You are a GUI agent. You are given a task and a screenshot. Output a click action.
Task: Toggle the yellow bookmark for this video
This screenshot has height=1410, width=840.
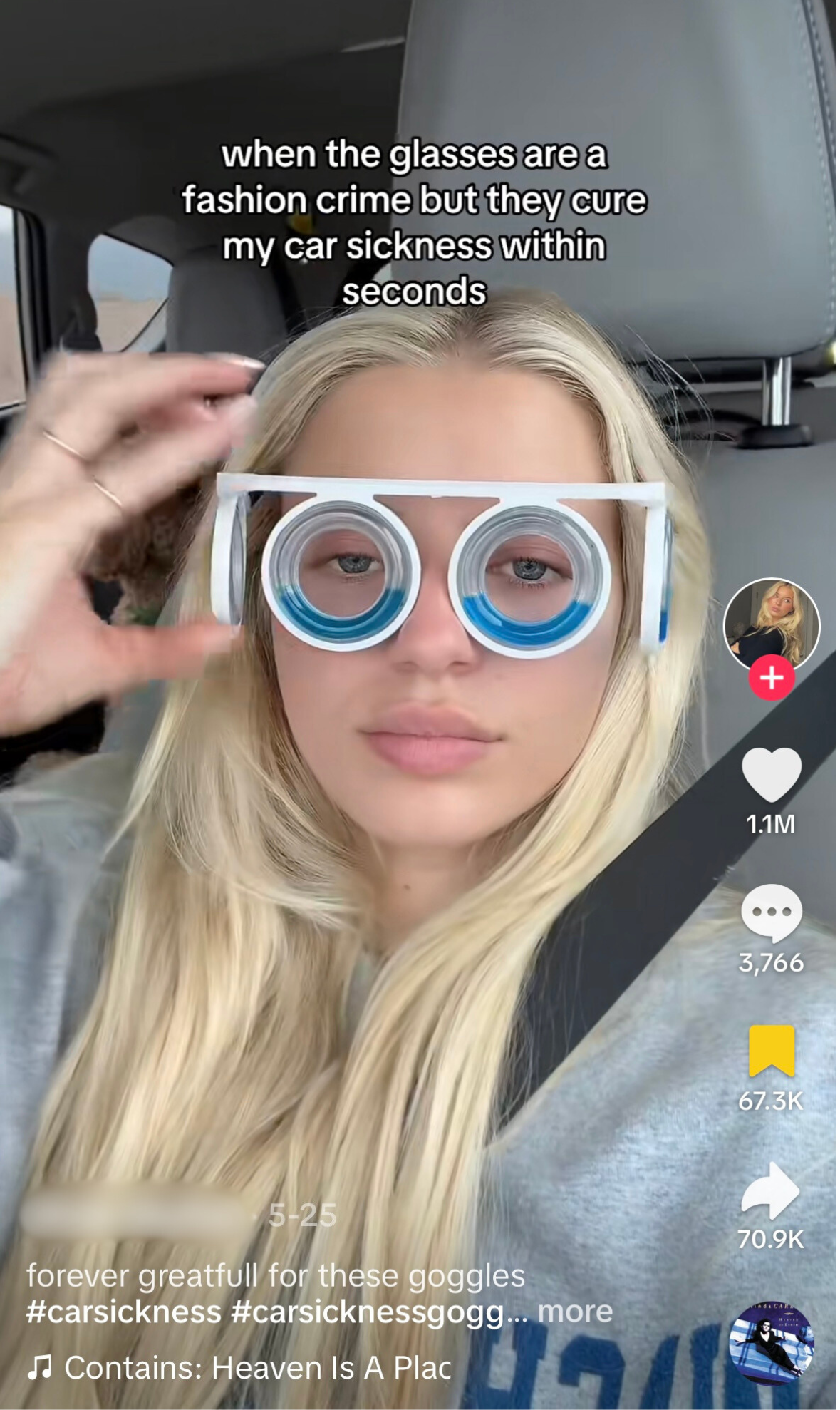click(x=771, y=1051)
